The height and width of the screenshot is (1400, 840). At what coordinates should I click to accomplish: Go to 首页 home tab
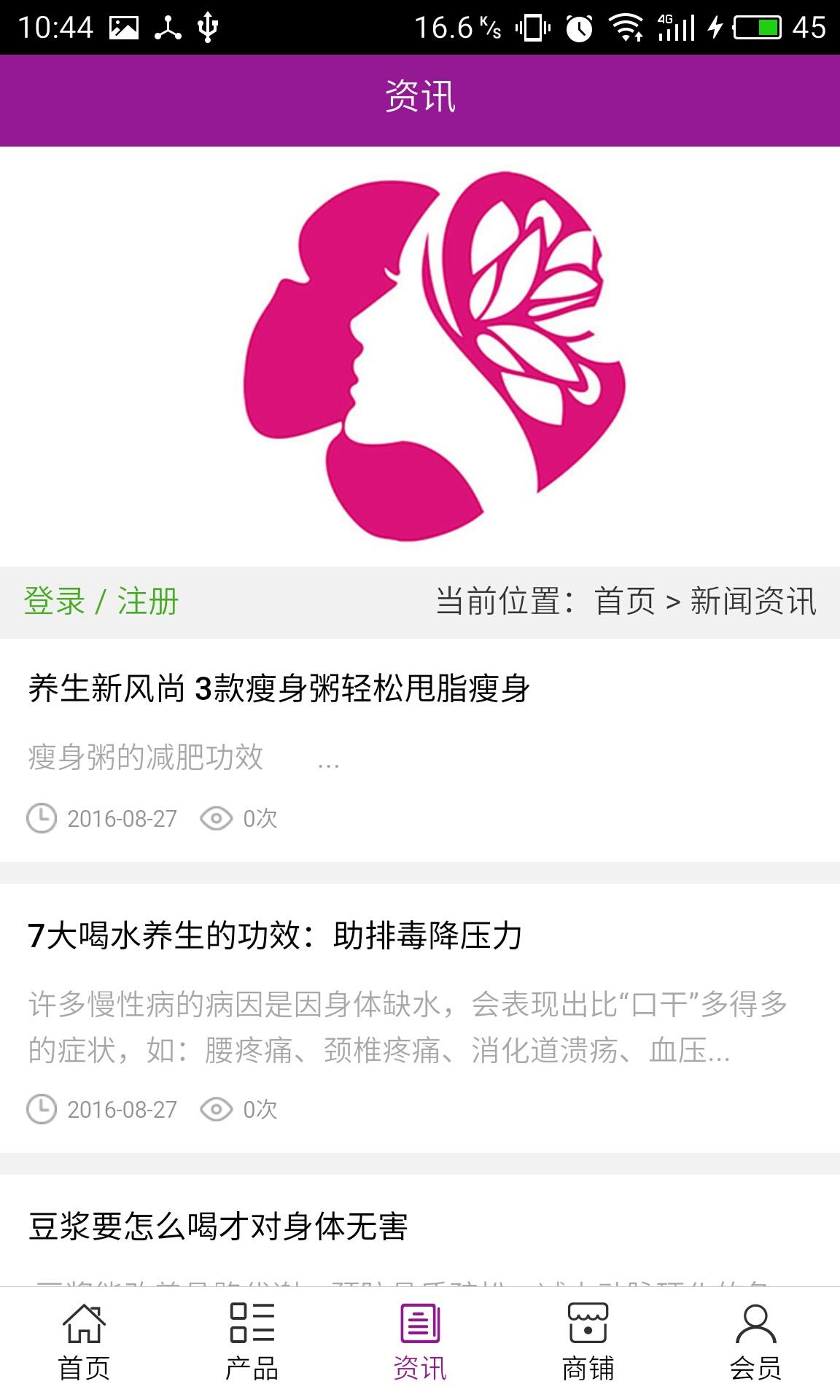(84, 1343)
